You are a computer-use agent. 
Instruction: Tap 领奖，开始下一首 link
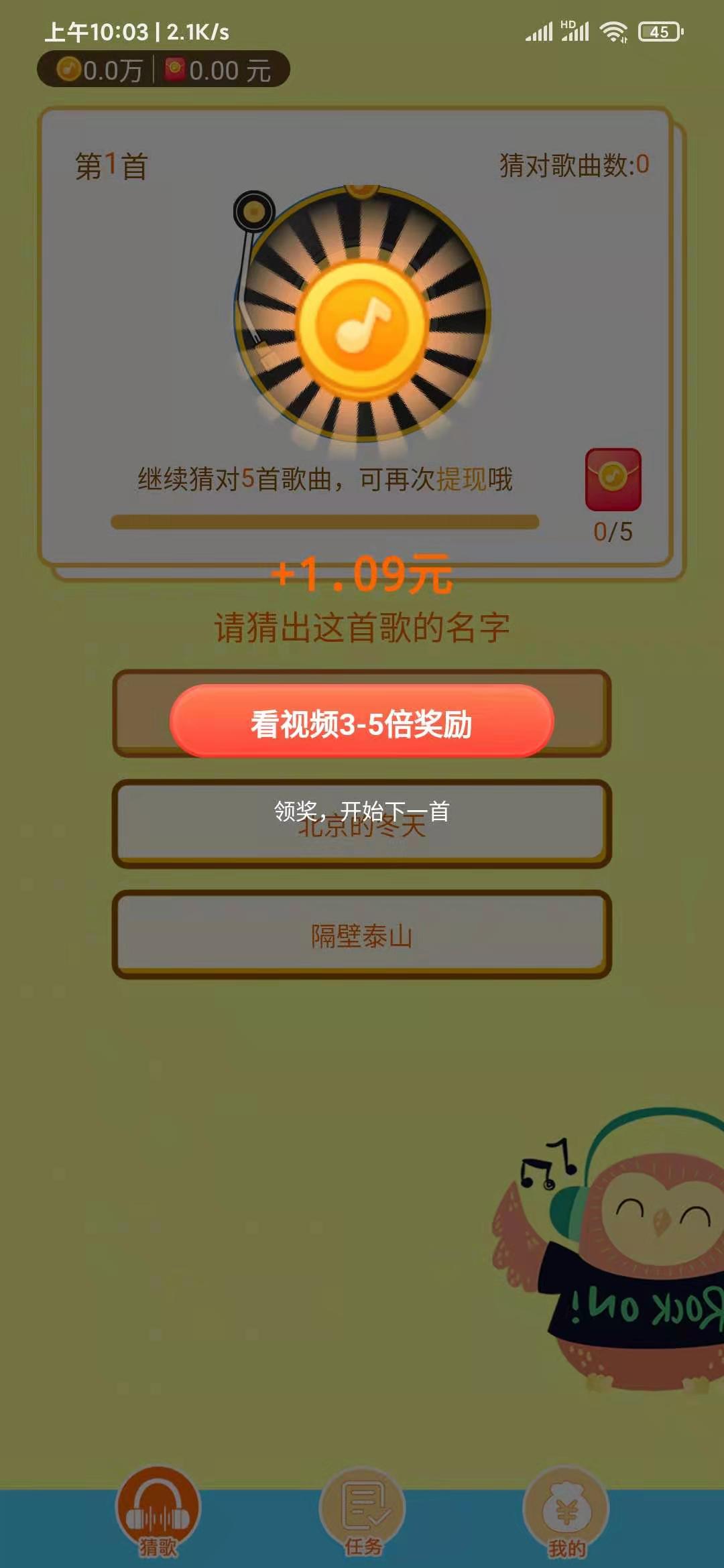point(362,811)
